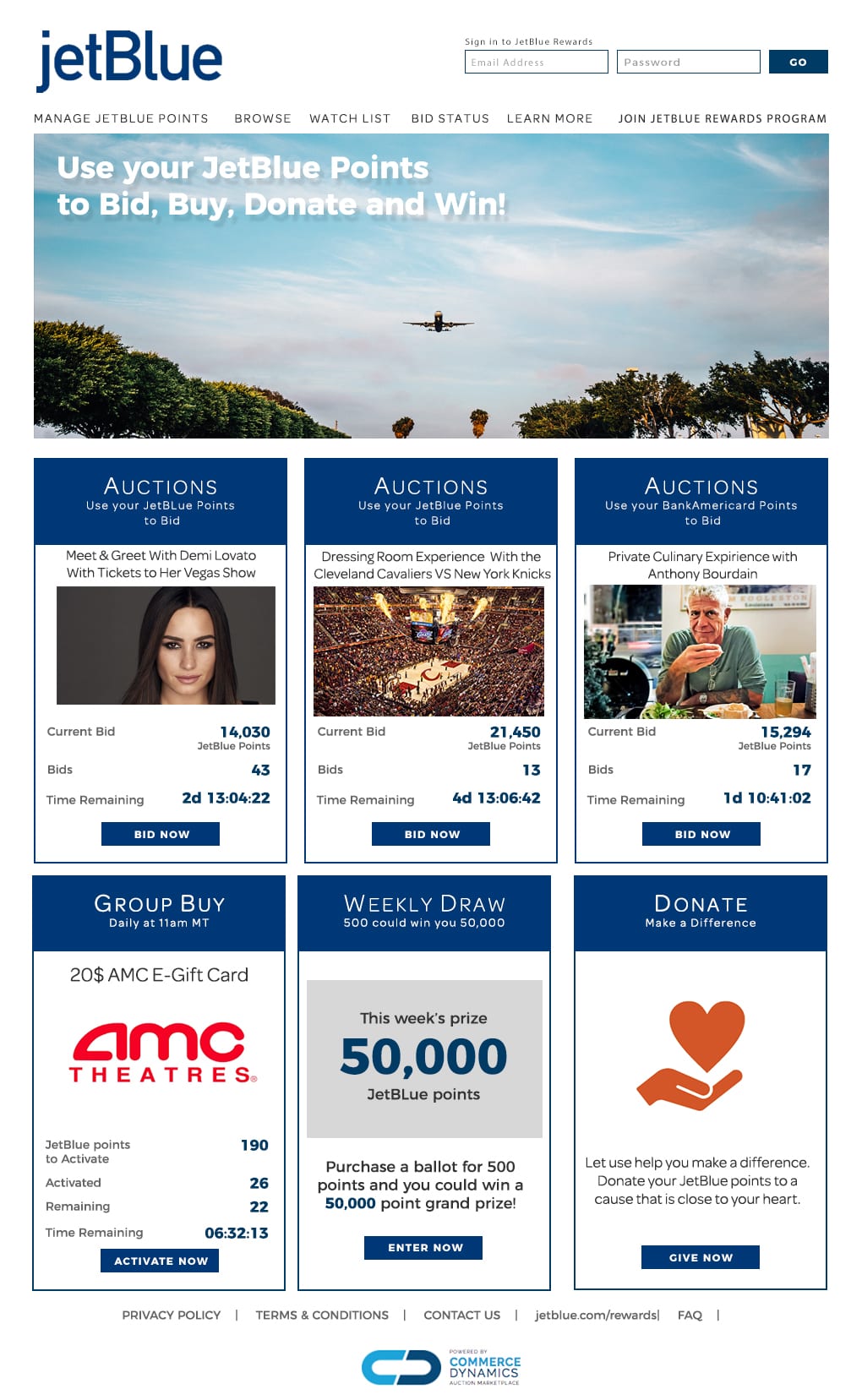This screenshot has height=1400, width=862.
Task: Open the Contact Us link
Action: point(461,1315)
